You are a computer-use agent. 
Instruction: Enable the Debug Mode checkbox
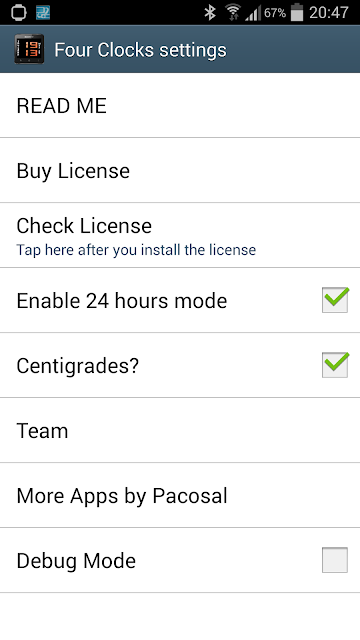click(x=335, y=560)
